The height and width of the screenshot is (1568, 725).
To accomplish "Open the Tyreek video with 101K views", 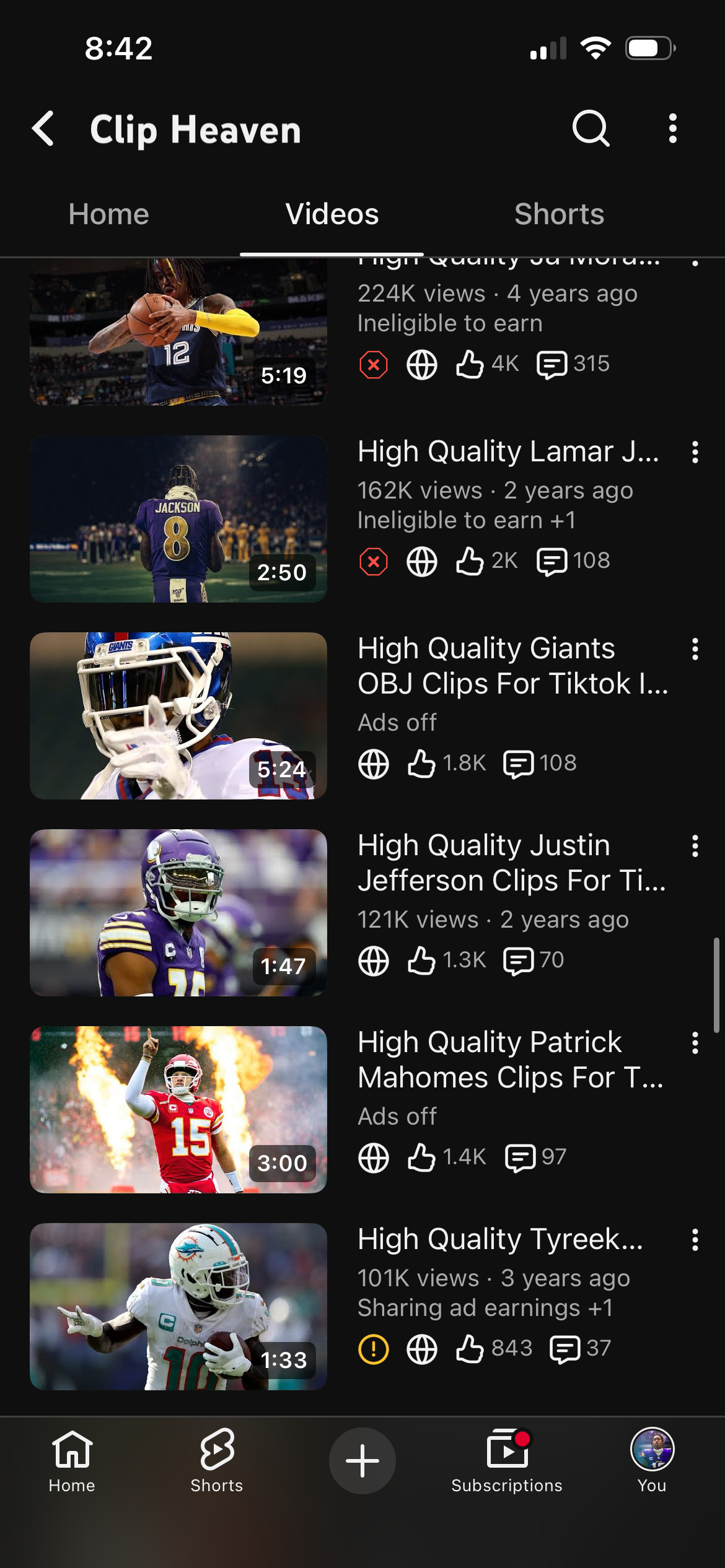I will point(178,1307).
